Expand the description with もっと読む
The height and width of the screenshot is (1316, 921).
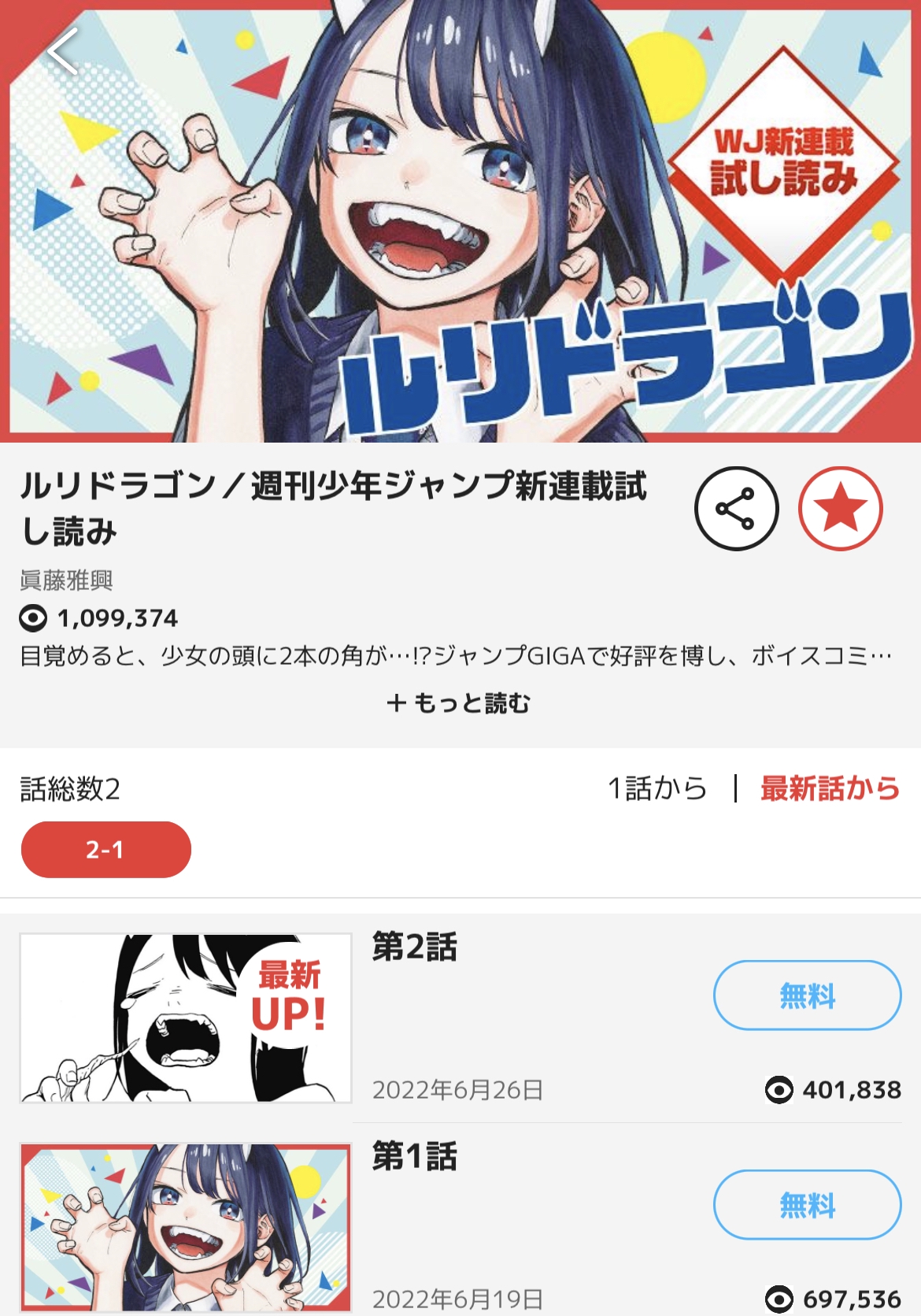[460, 702]
